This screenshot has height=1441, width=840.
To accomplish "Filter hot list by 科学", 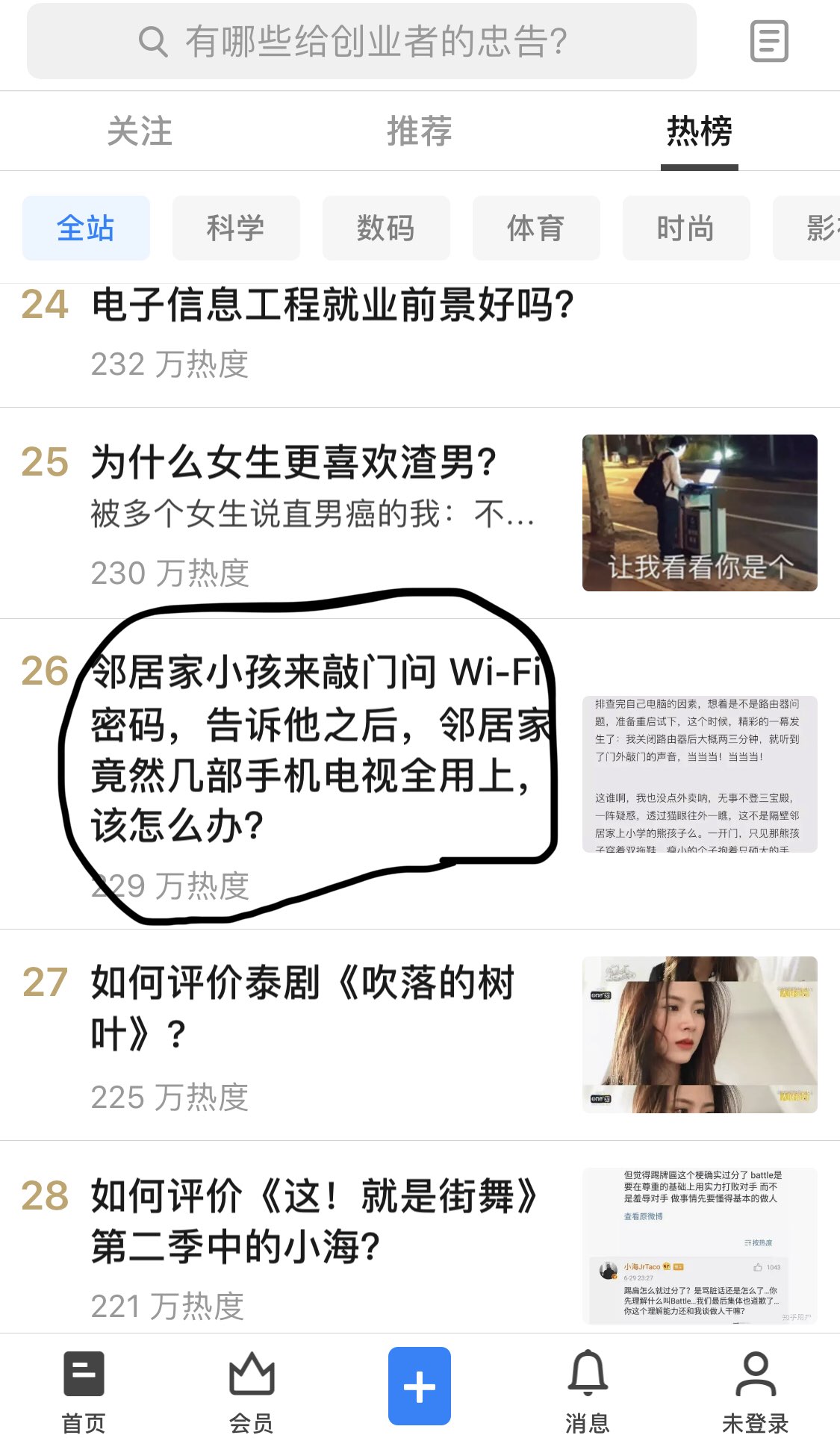I will pos(236,228).
